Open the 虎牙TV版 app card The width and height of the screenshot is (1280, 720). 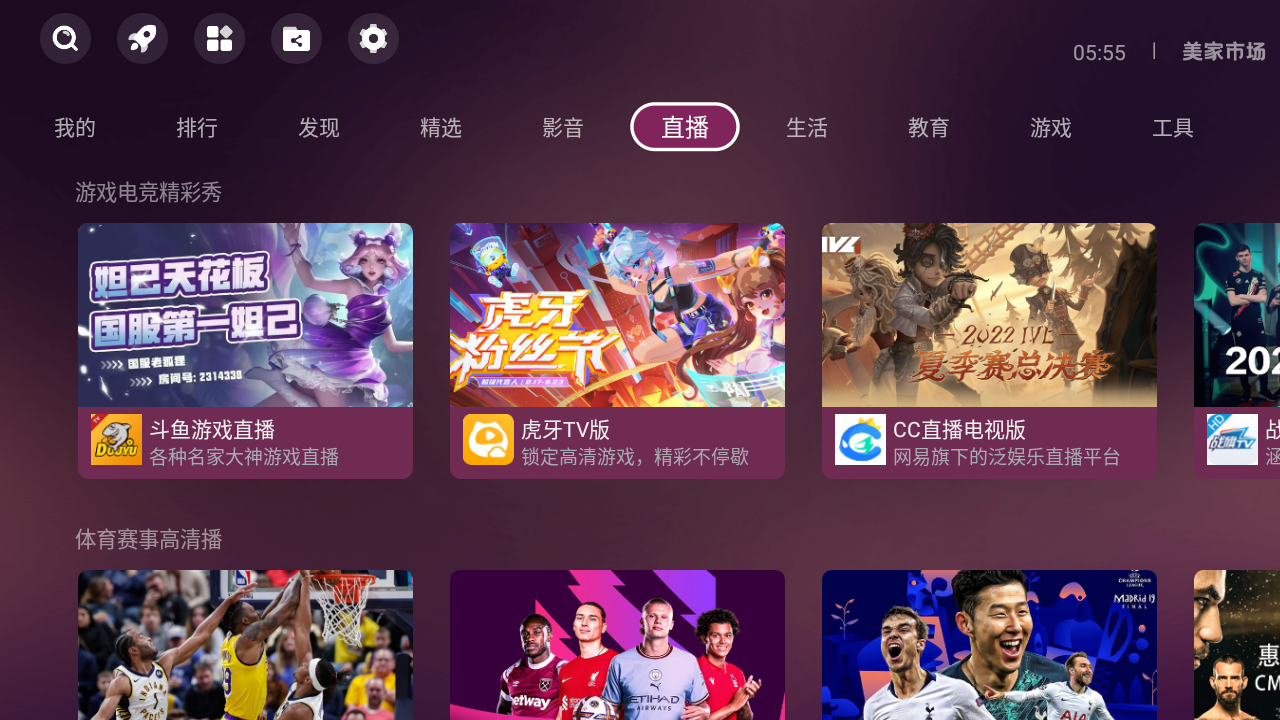(x=617, y=350)
